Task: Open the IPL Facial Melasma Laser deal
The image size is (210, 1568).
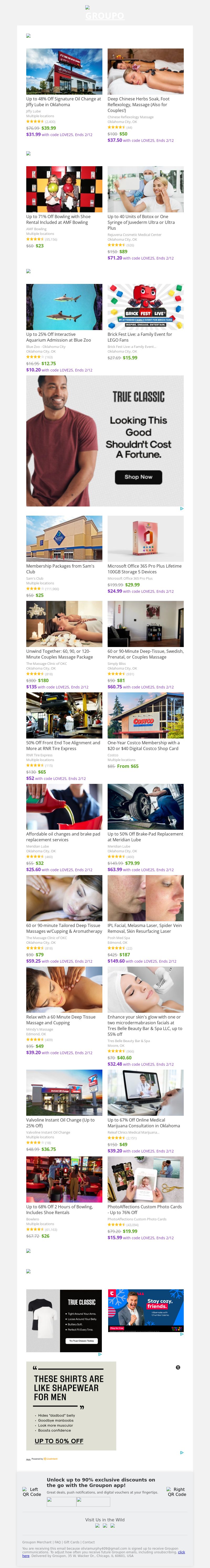Action: (145, 898)
